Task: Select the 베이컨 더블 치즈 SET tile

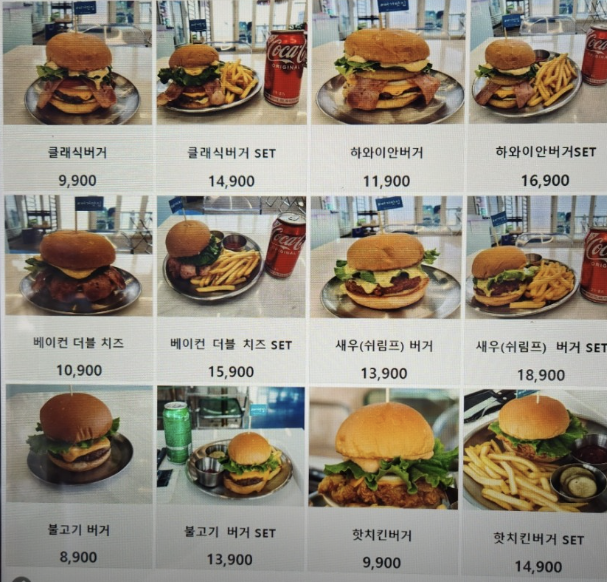Action: coord(231,289)
